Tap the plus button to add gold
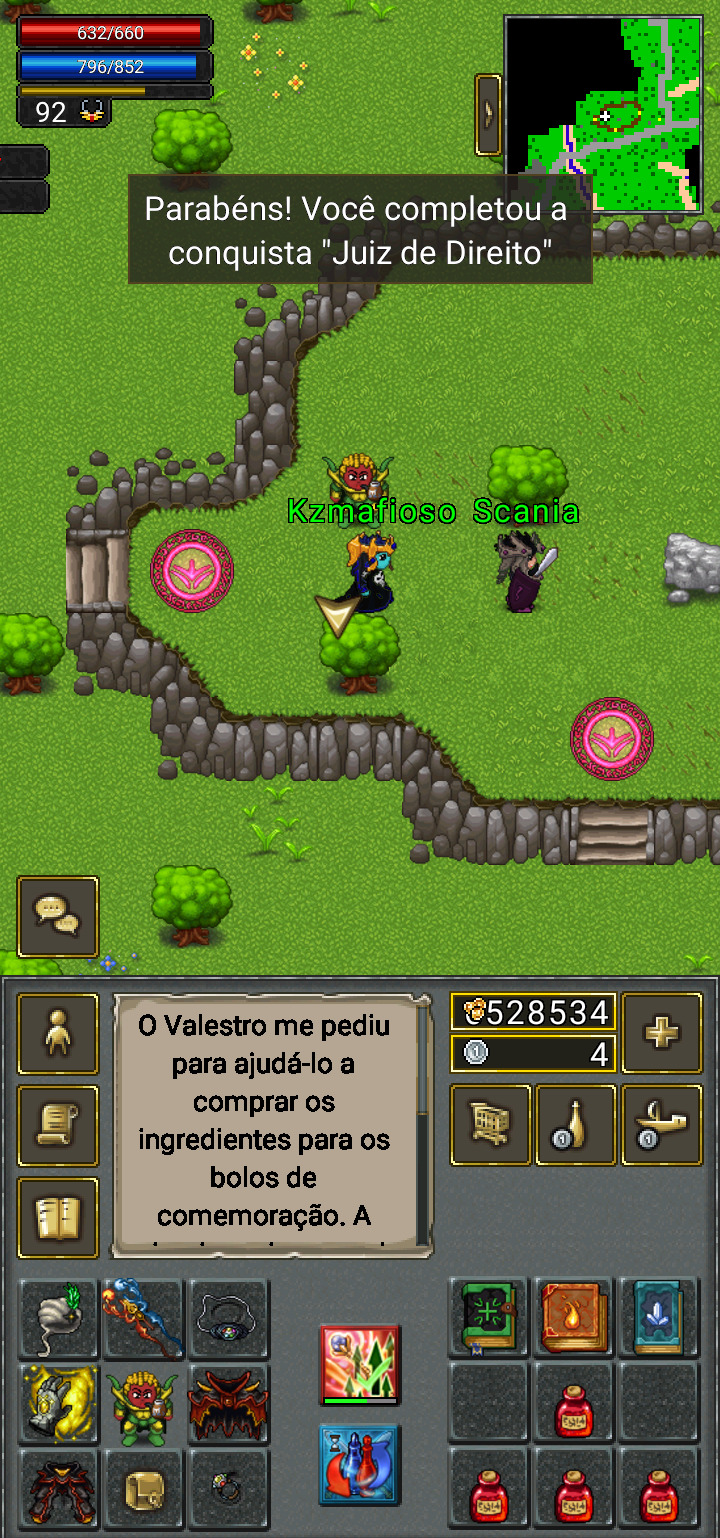The width and height of the screenshot is (720, 1538). tap(661, 1033)
